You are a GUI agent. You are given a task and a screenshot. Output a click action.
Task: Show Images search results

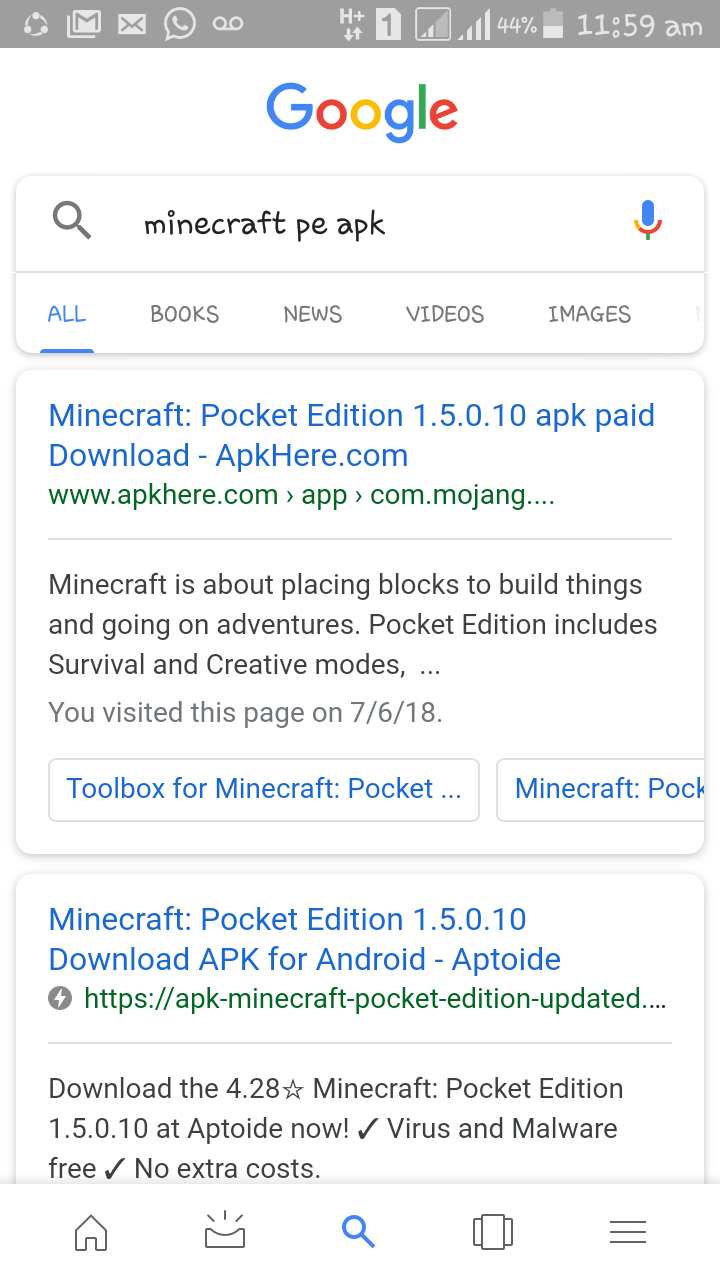(x=589, y=314)
